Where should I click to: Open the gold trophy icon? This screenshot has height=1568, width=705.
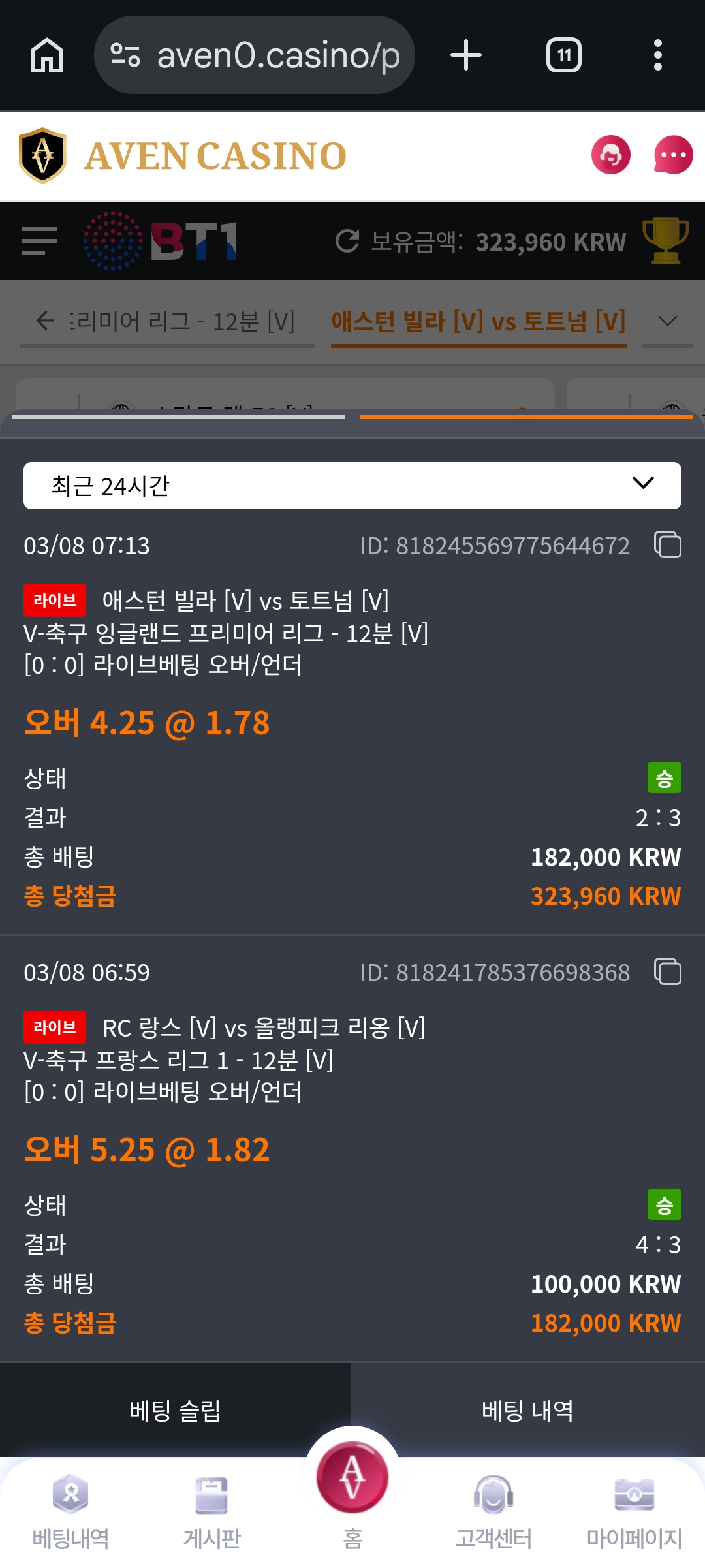(665, 241)
